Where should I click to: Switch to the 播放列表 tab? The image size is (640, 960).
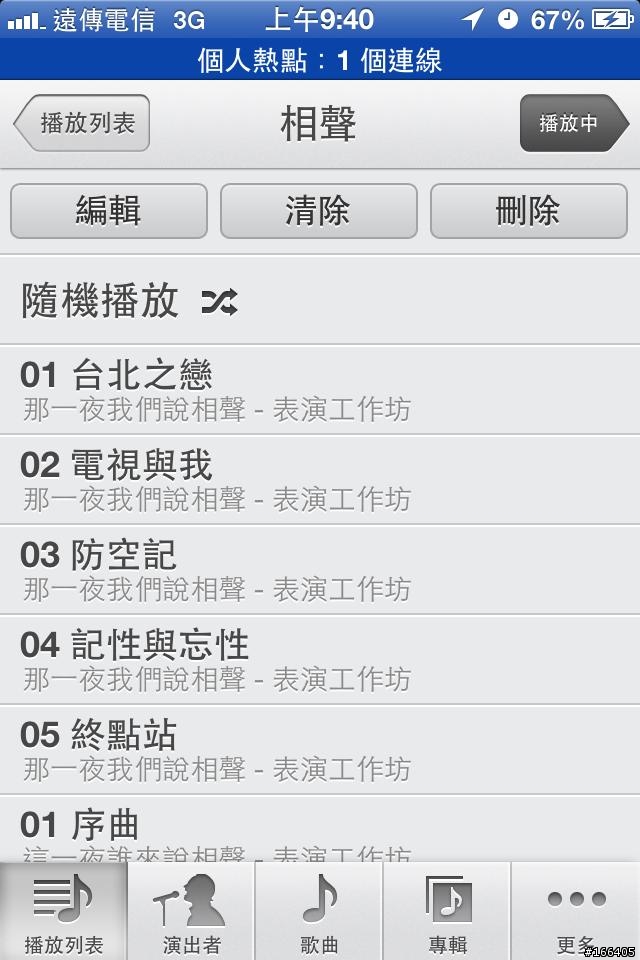[x=64, y=912]
